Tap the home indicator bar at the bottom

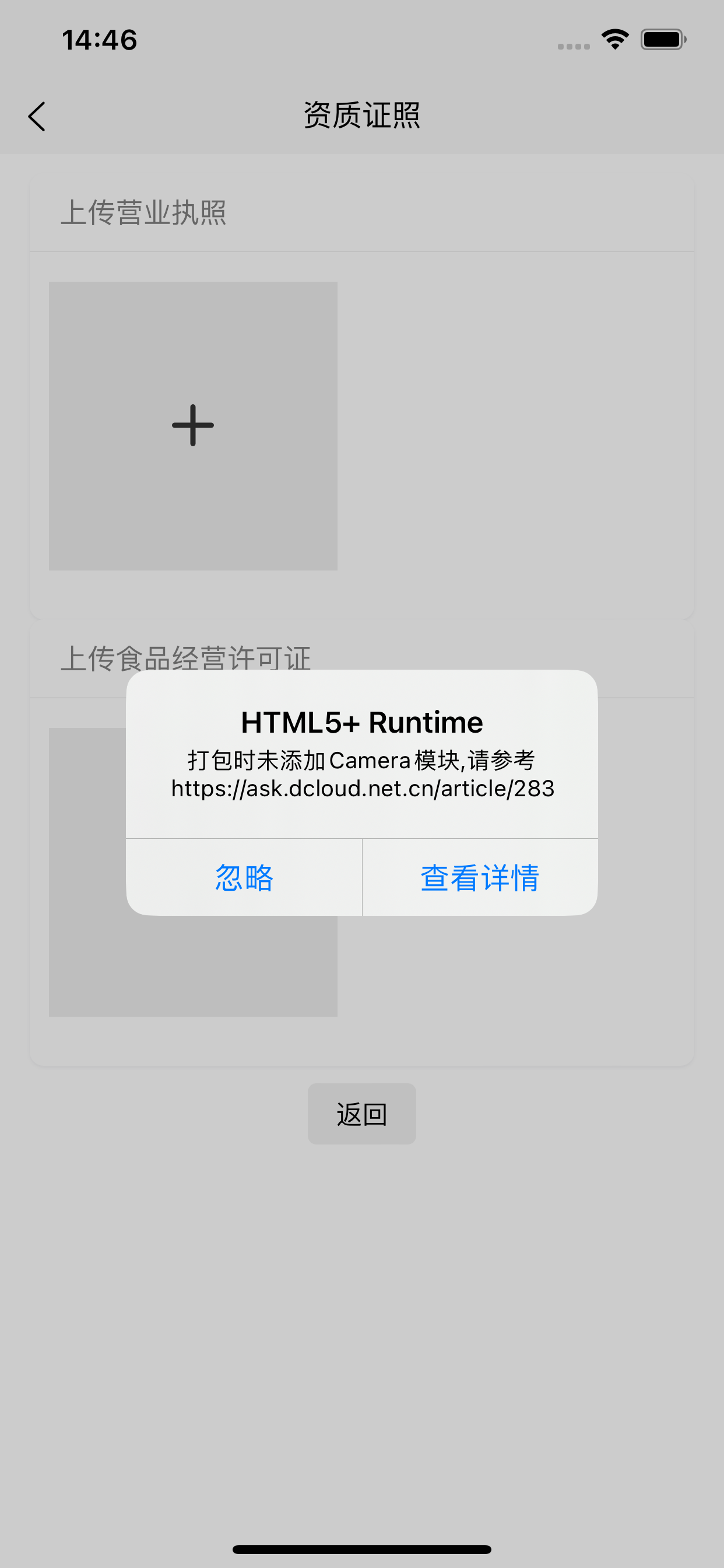[x=361, y=1548]
